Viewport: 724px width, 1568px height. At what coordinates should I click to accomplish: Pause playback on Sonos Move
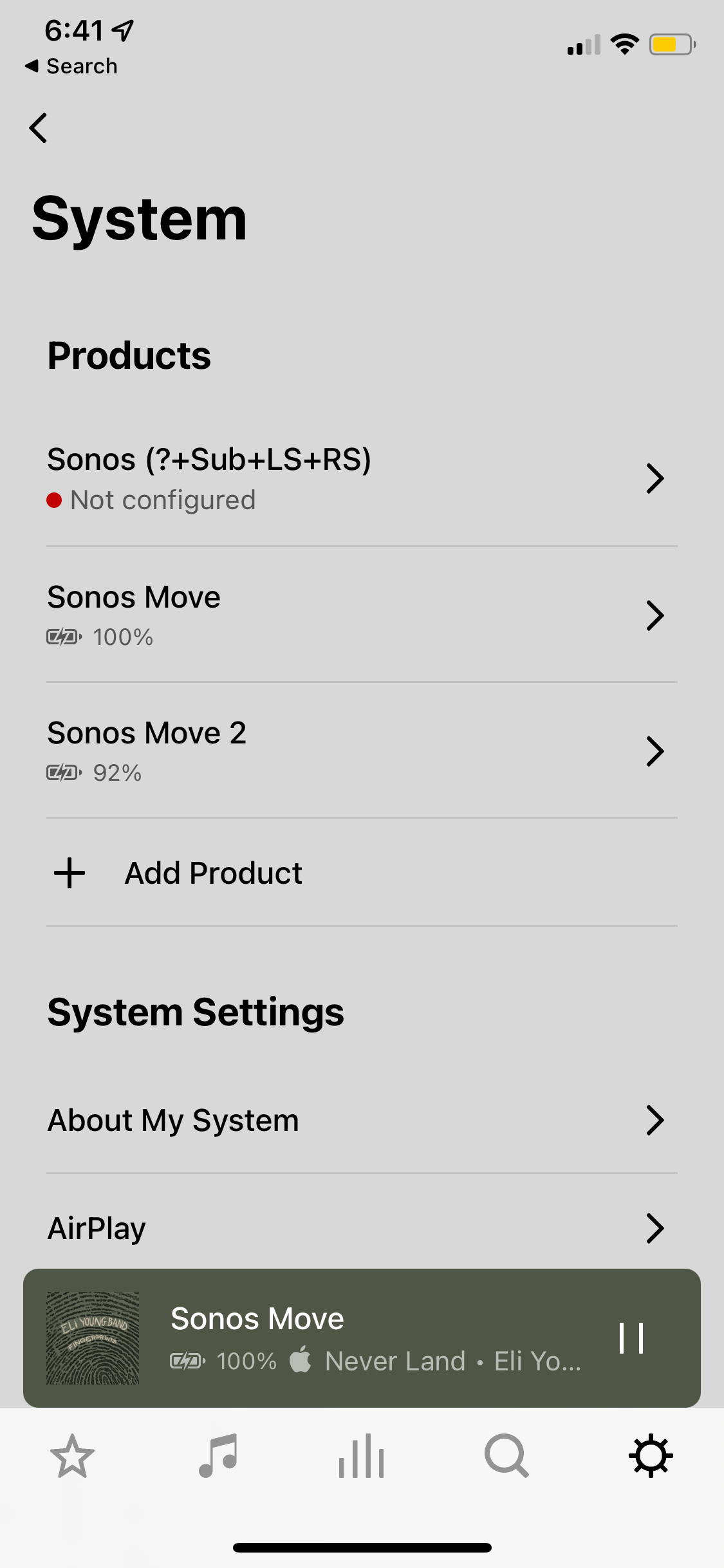click(631, 1338)
